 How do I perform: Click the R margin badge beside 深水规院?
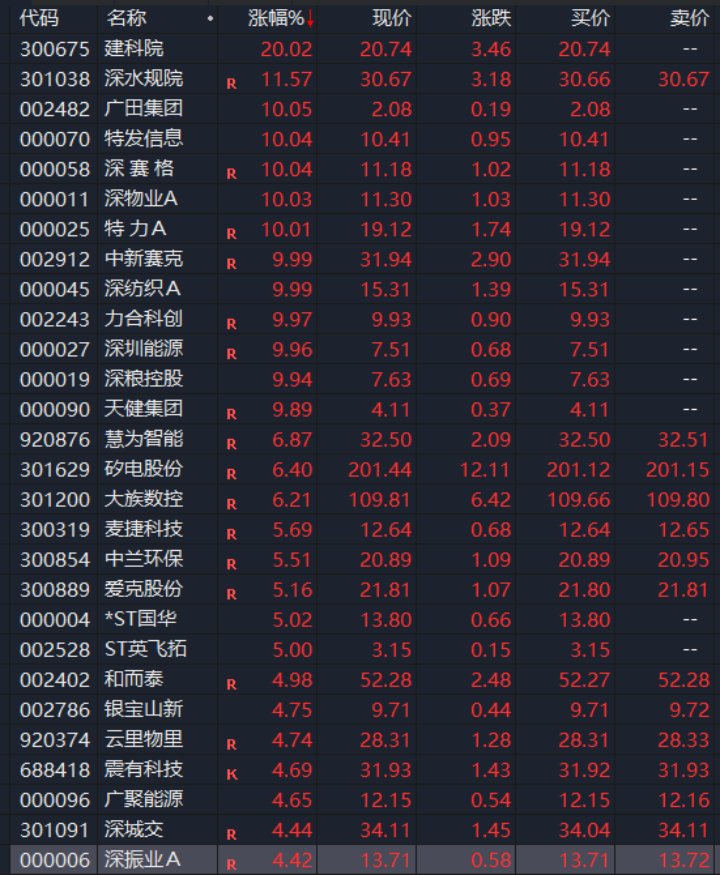(231, 81)
